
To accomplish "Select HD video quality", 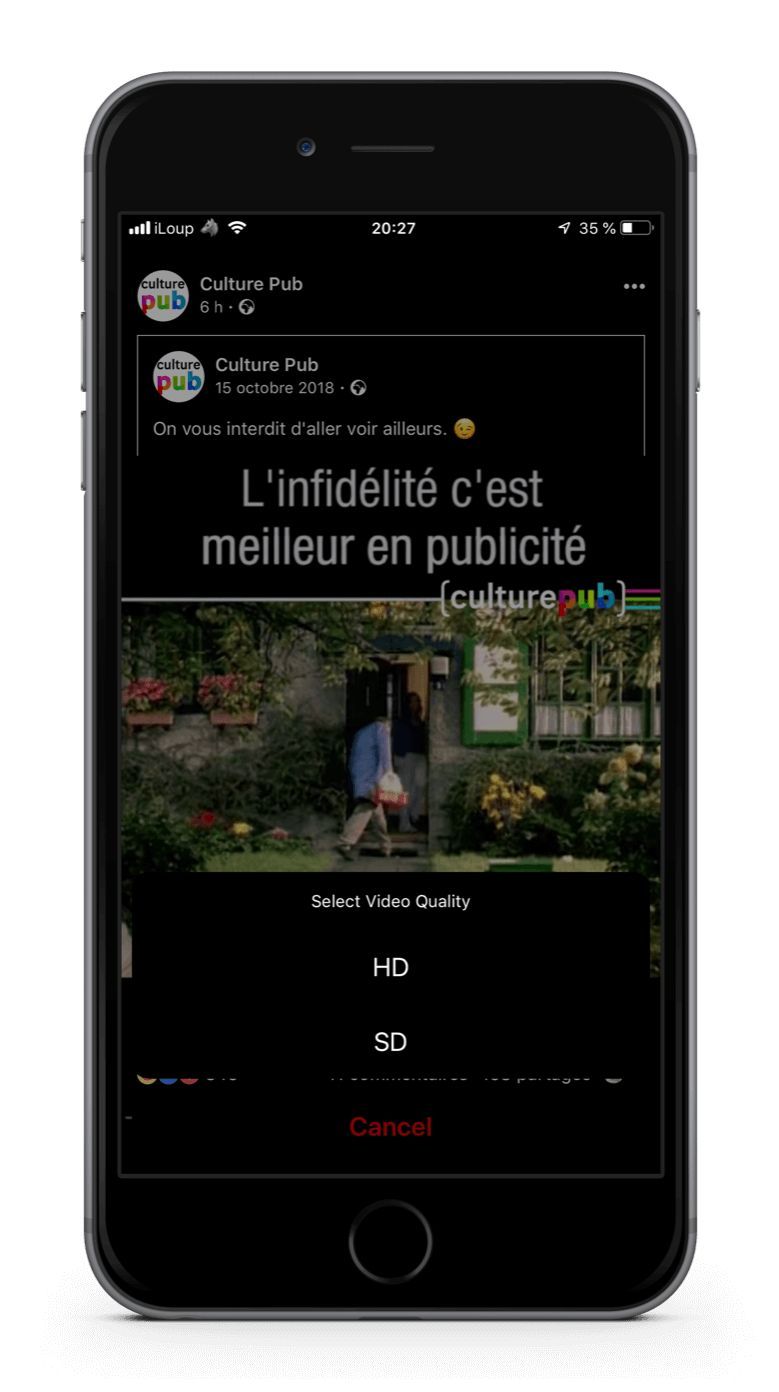I will tap(390, 967).
